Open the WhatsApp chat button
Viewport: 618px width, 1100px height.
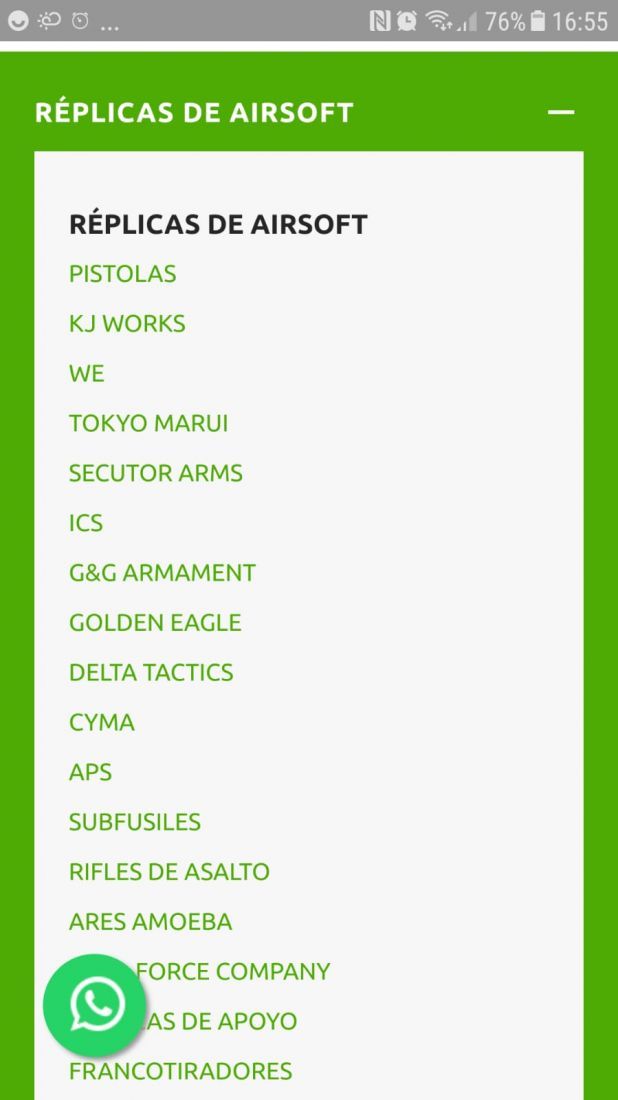coord(95,1005)
